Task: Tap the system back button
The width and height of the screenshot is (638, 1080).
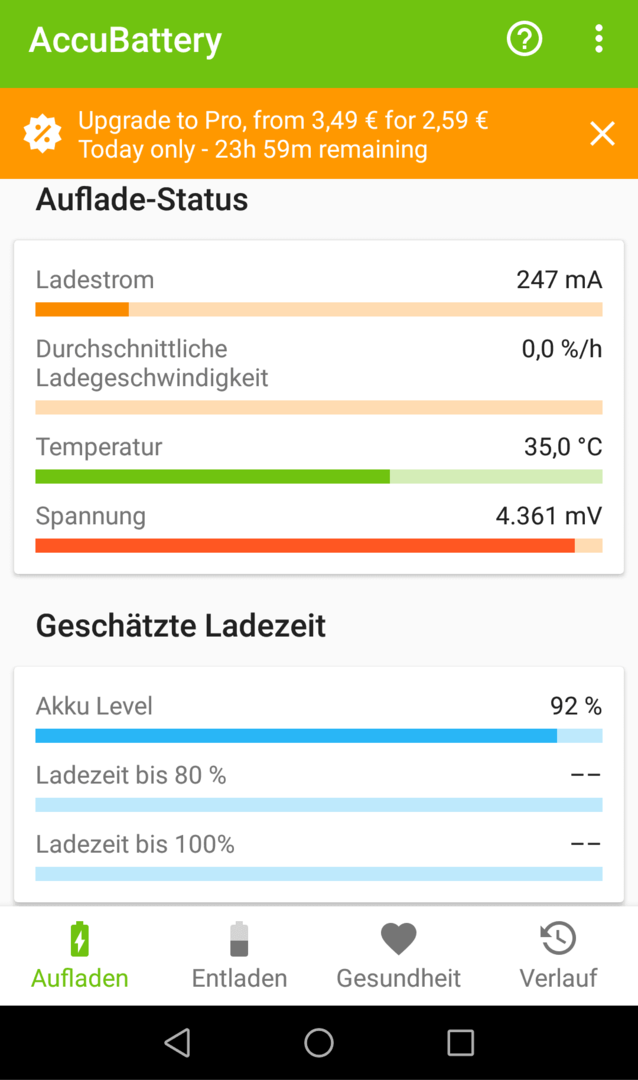Action: 178,1042
